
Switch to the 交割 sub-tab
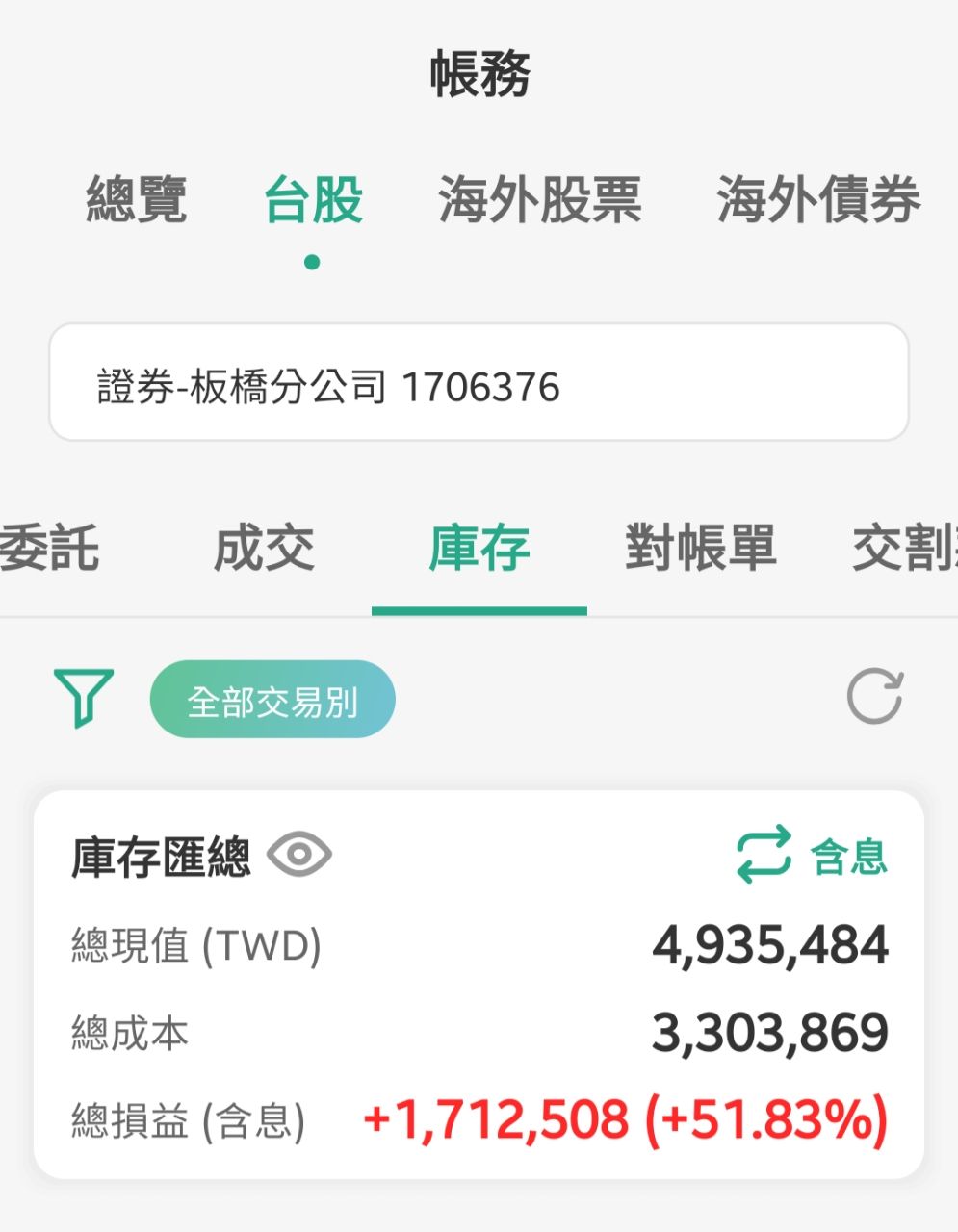click(x=904, y=548)
